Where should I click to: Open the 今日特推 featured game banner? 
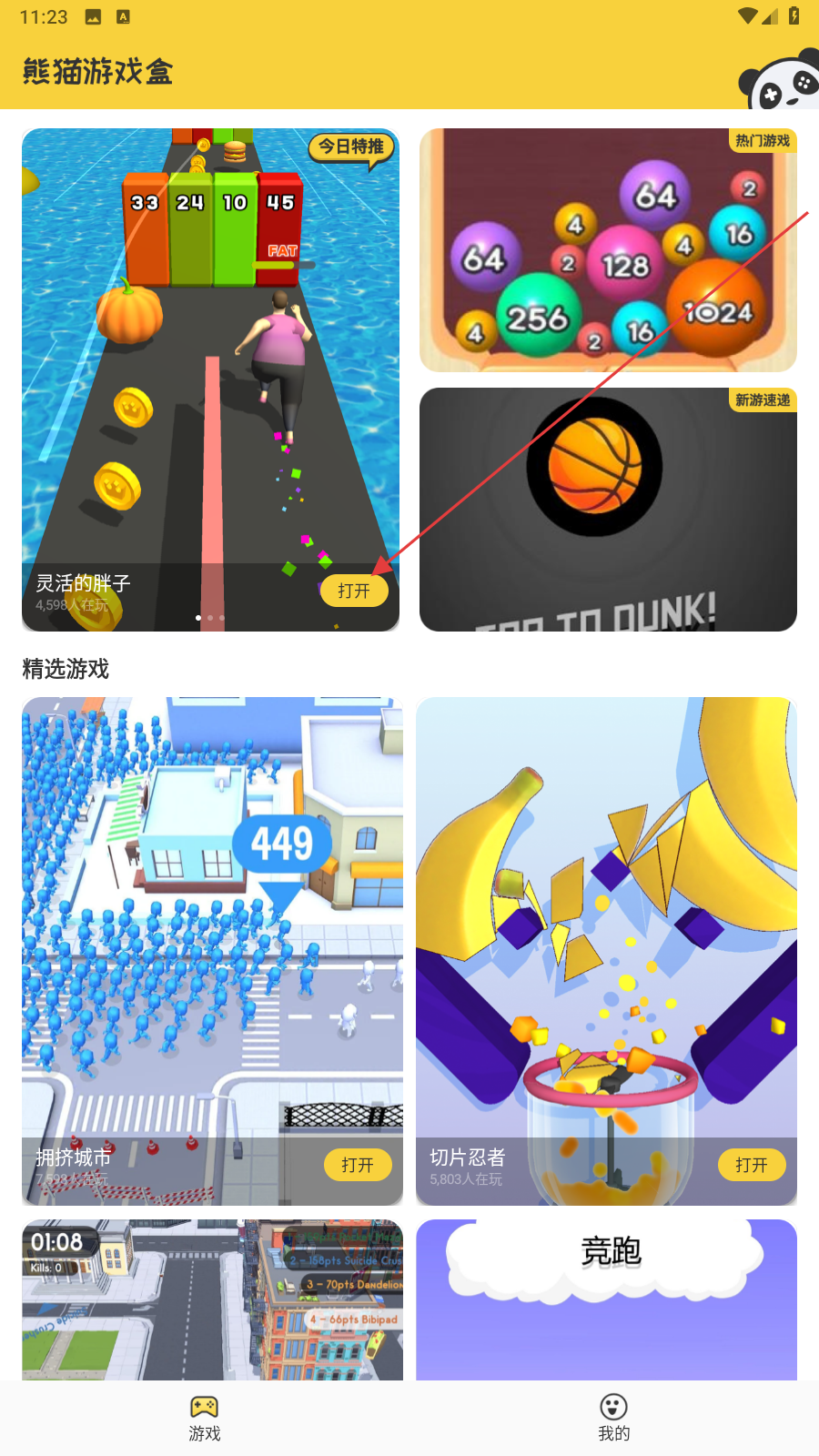[x=210, y=364]
